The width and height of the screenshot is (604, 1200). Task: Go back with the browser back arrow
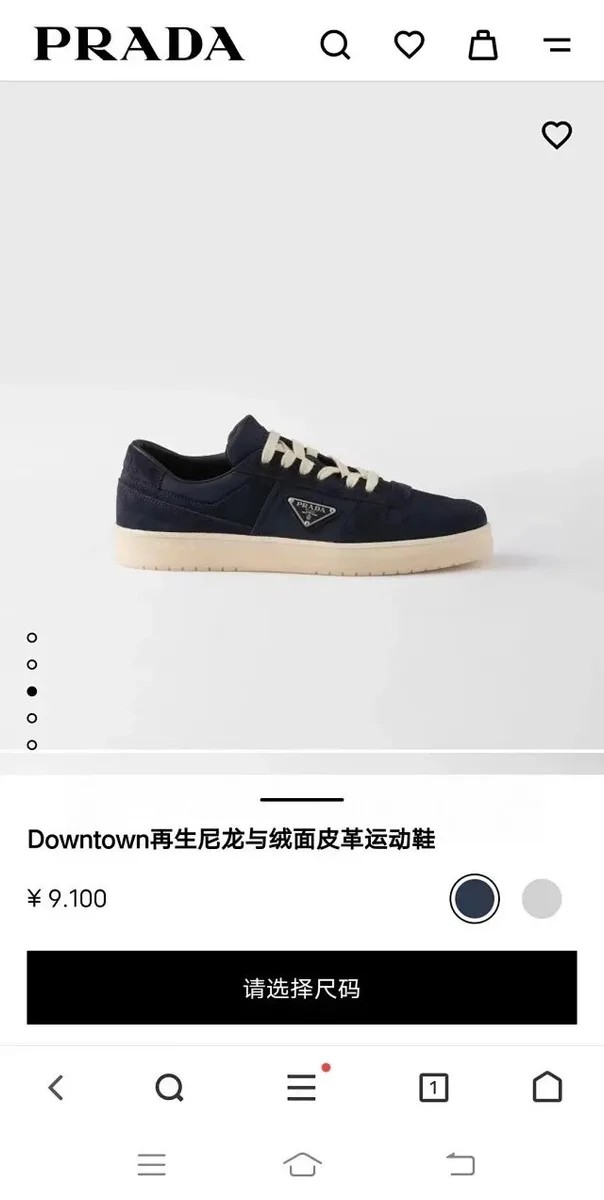click(56, 1087)
